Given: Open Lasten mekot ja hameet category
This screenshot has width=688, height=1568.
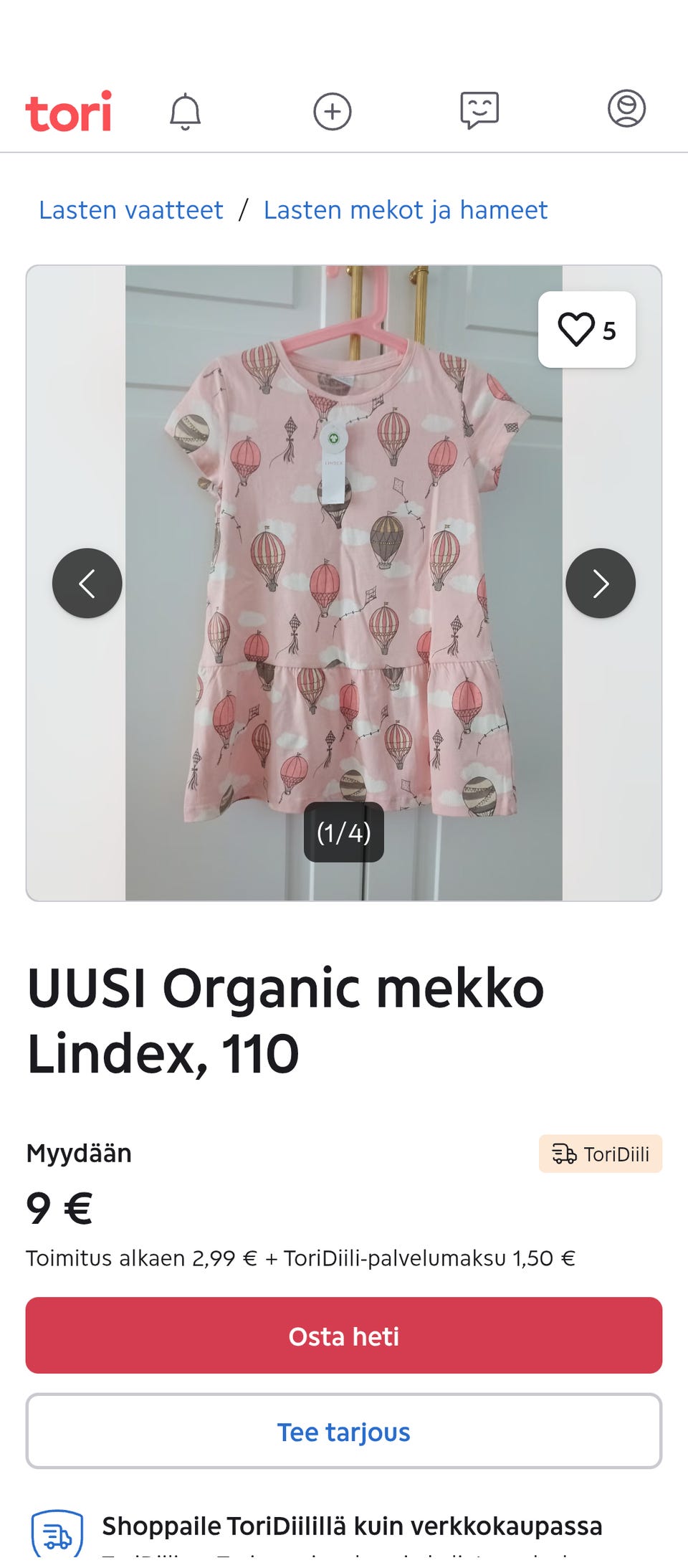Looking at the screenshot, I should tap(406, 210).
